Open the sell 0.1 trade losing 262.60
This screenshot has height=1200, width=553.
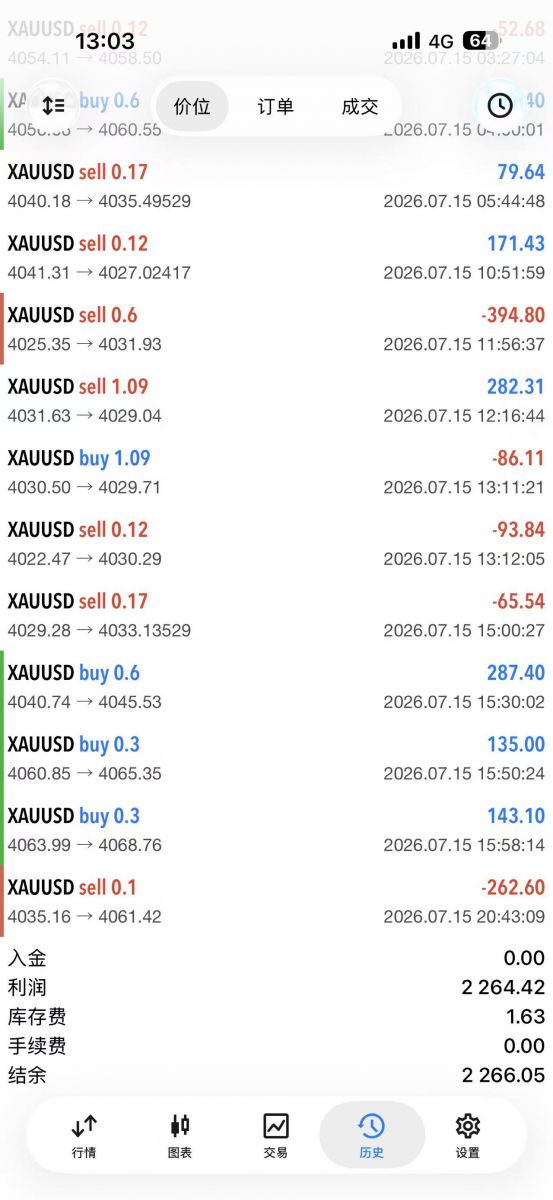tap(276, 901)
